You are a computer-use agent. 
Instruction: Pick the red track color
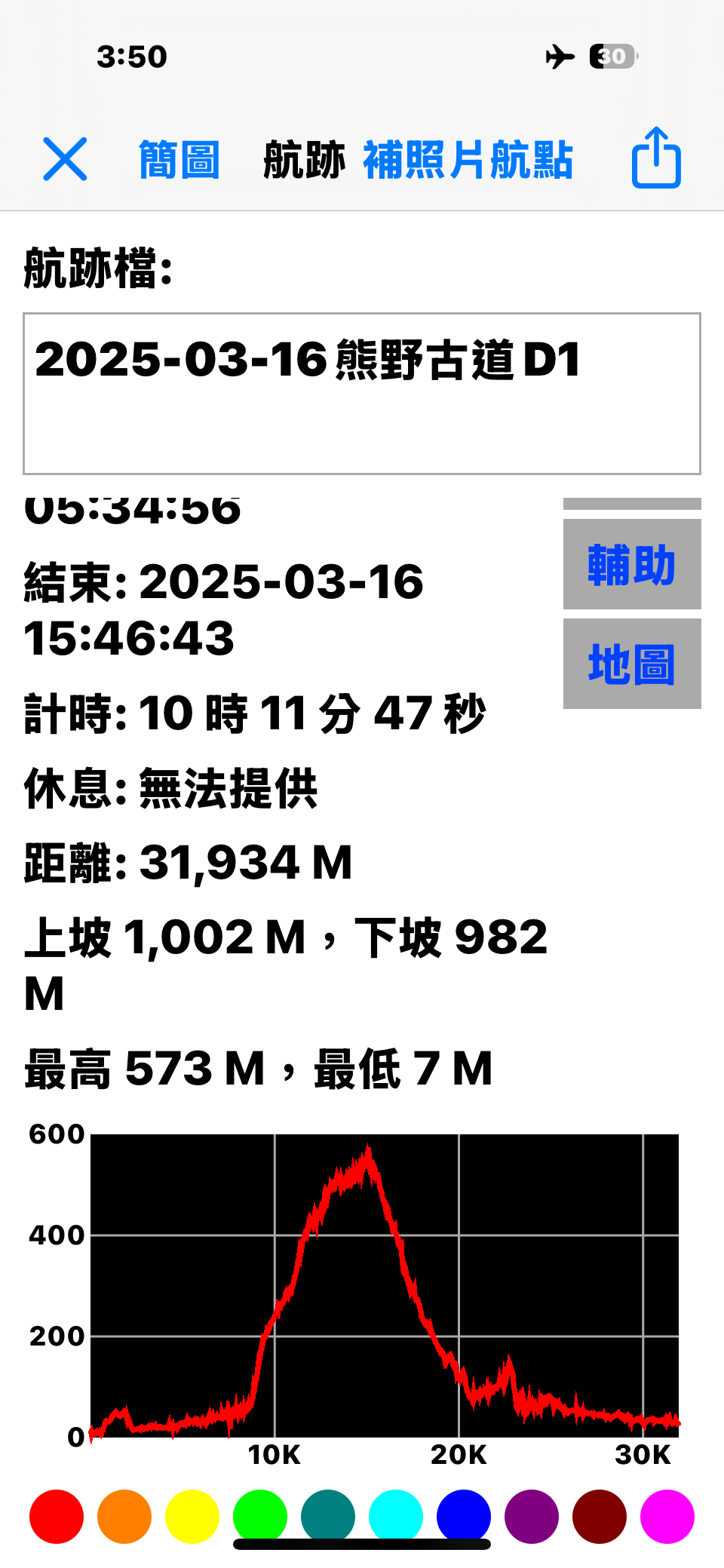tap(57, 1517)
